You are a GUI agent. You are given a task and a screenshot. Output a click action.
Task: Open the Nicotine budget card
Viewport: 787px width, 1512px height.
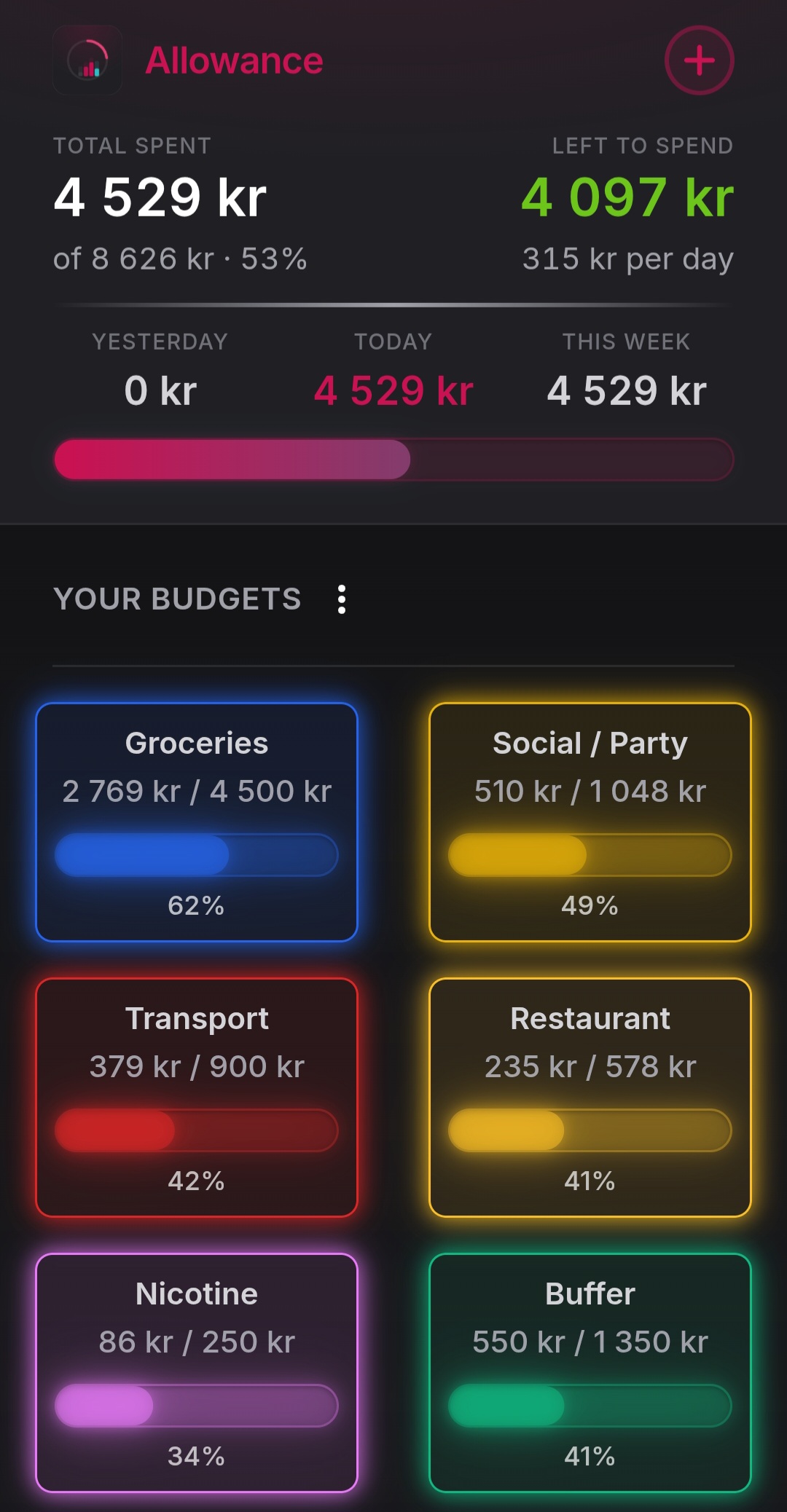pos(197,1373)
